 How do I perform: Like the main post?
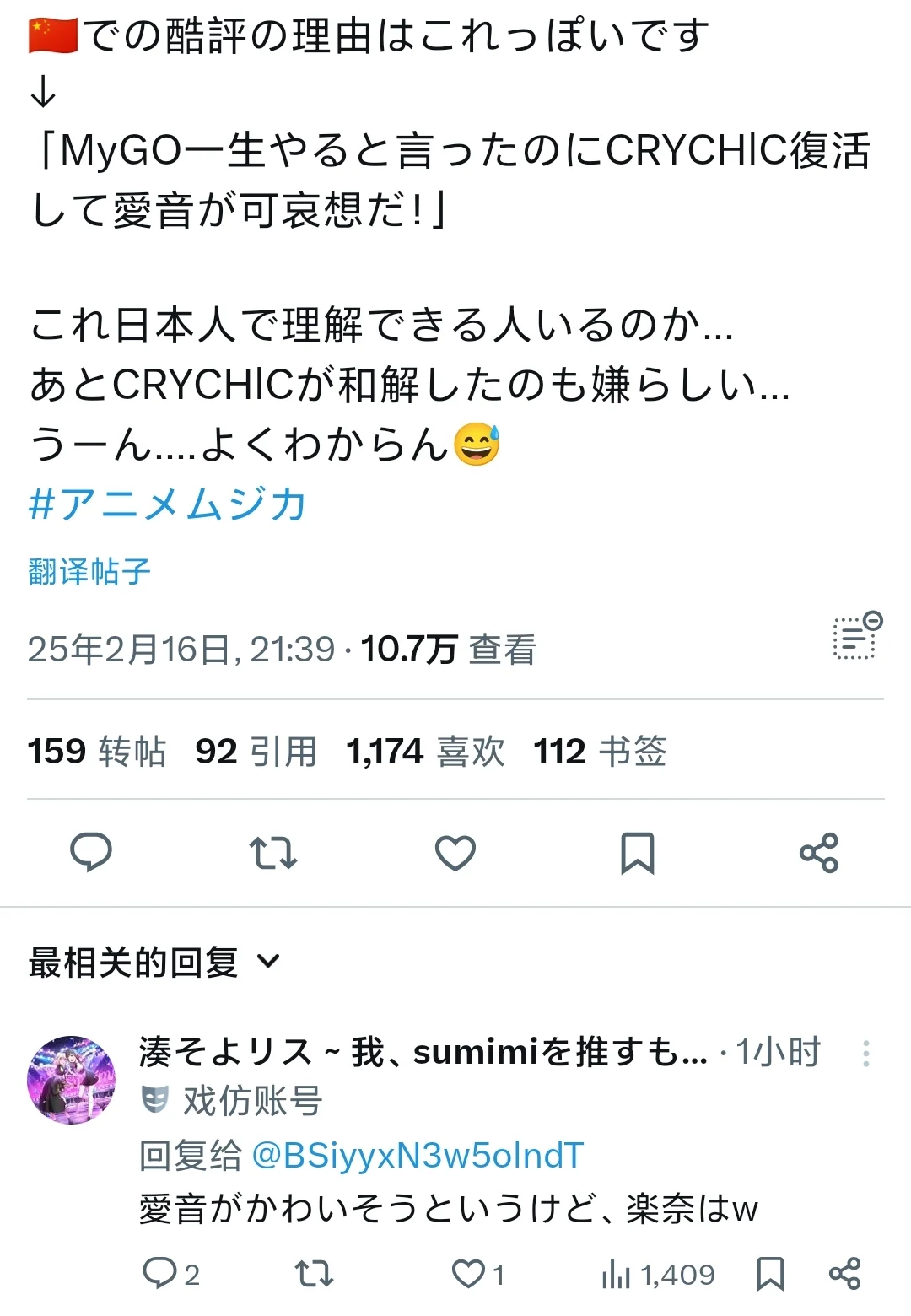(x=455, y=852)
